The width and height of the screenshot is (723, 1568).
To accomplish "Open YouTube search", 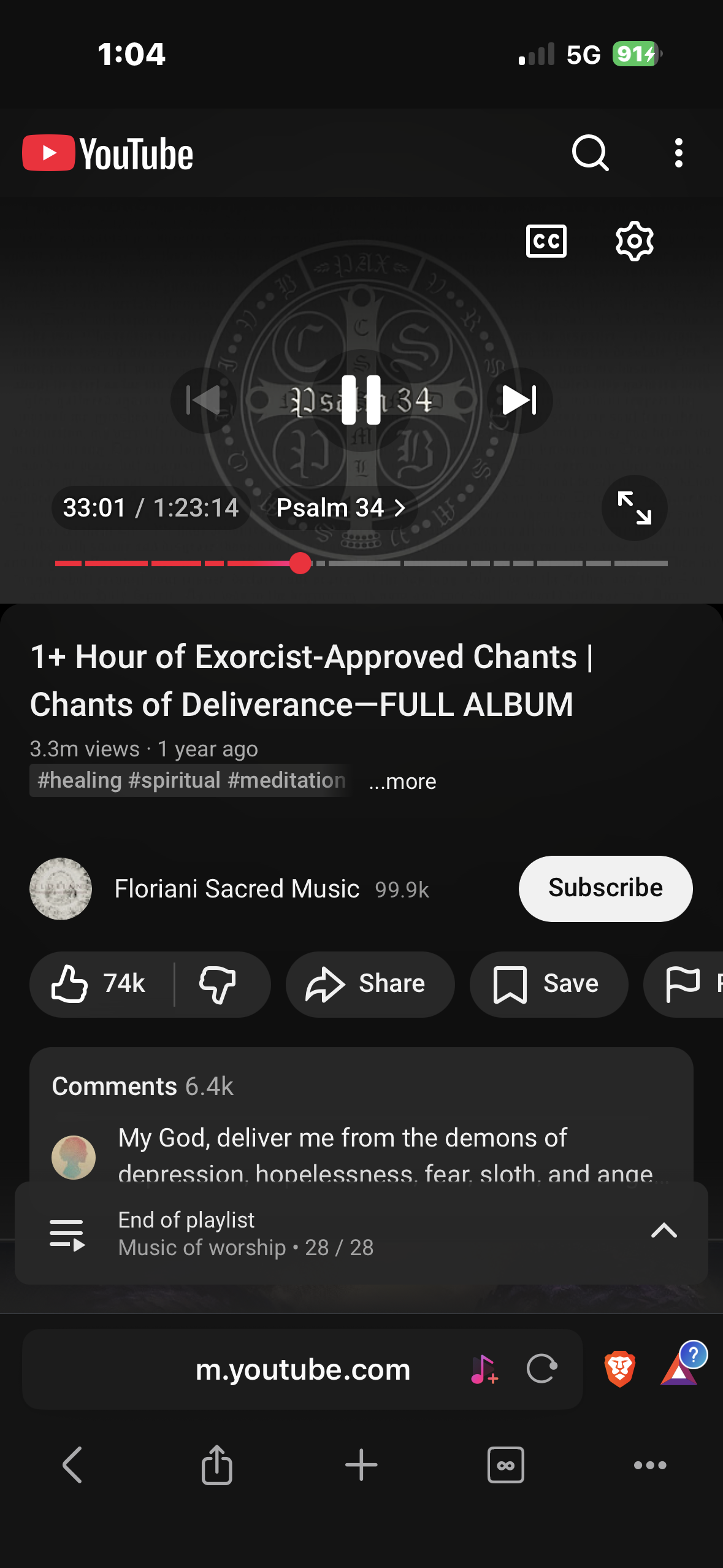I will pyautogui.click(x=590, y=153).
